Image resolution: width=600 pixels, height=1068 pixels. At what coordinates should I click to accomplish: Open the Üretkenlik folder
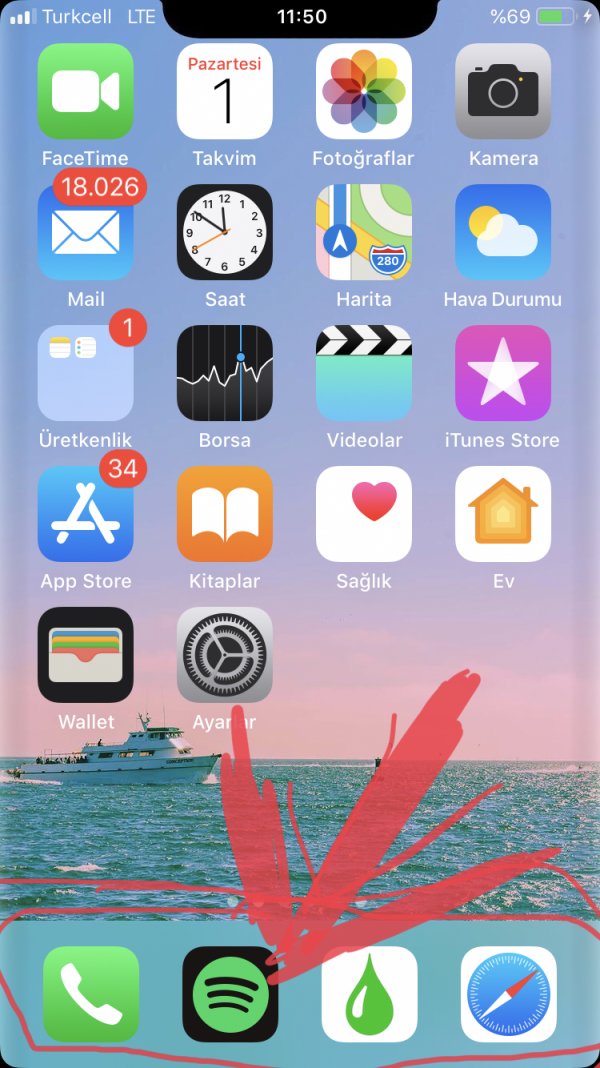click(x=85, y=373)
